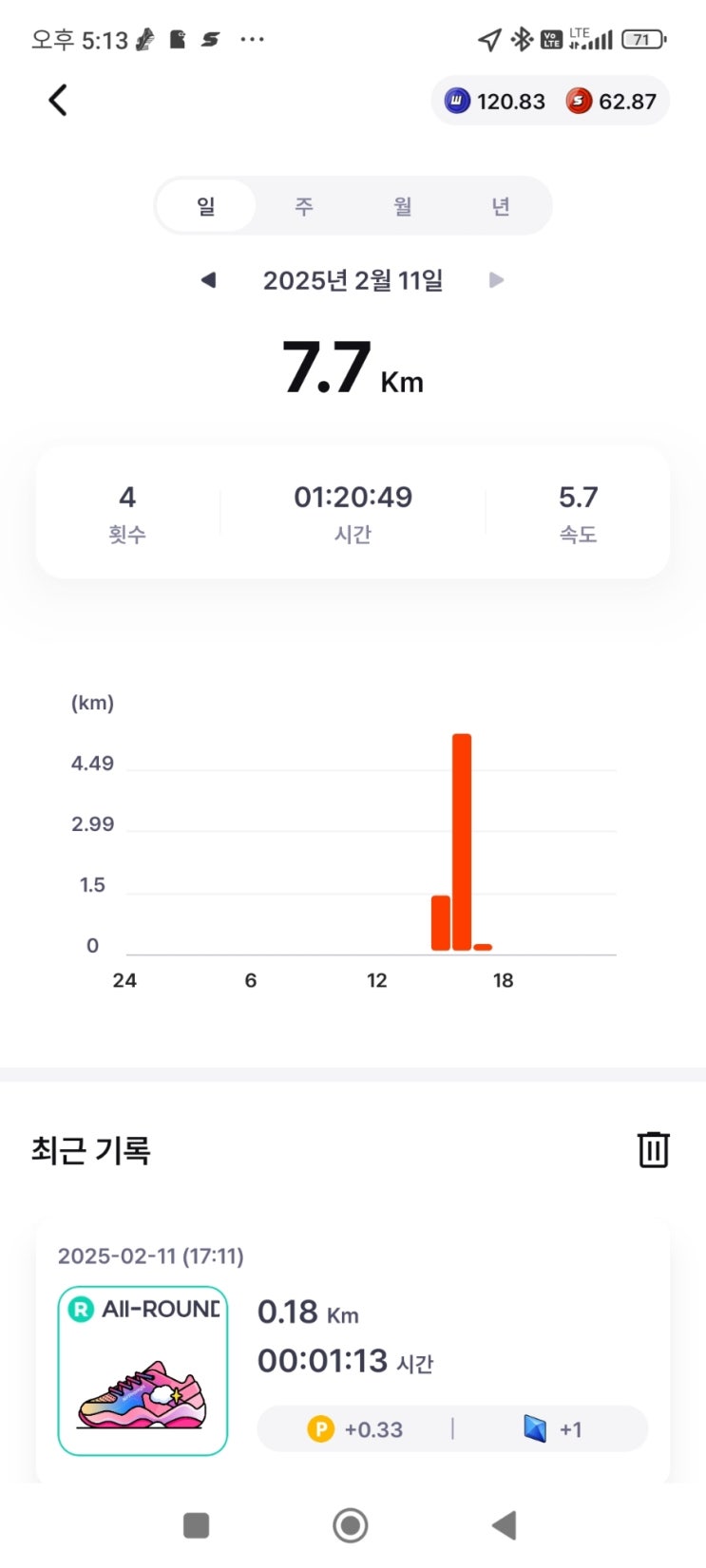Viewport: 706px width, 1568px height.
Task: Switch to the 년 (year) tab
Action: coord(501,206)
